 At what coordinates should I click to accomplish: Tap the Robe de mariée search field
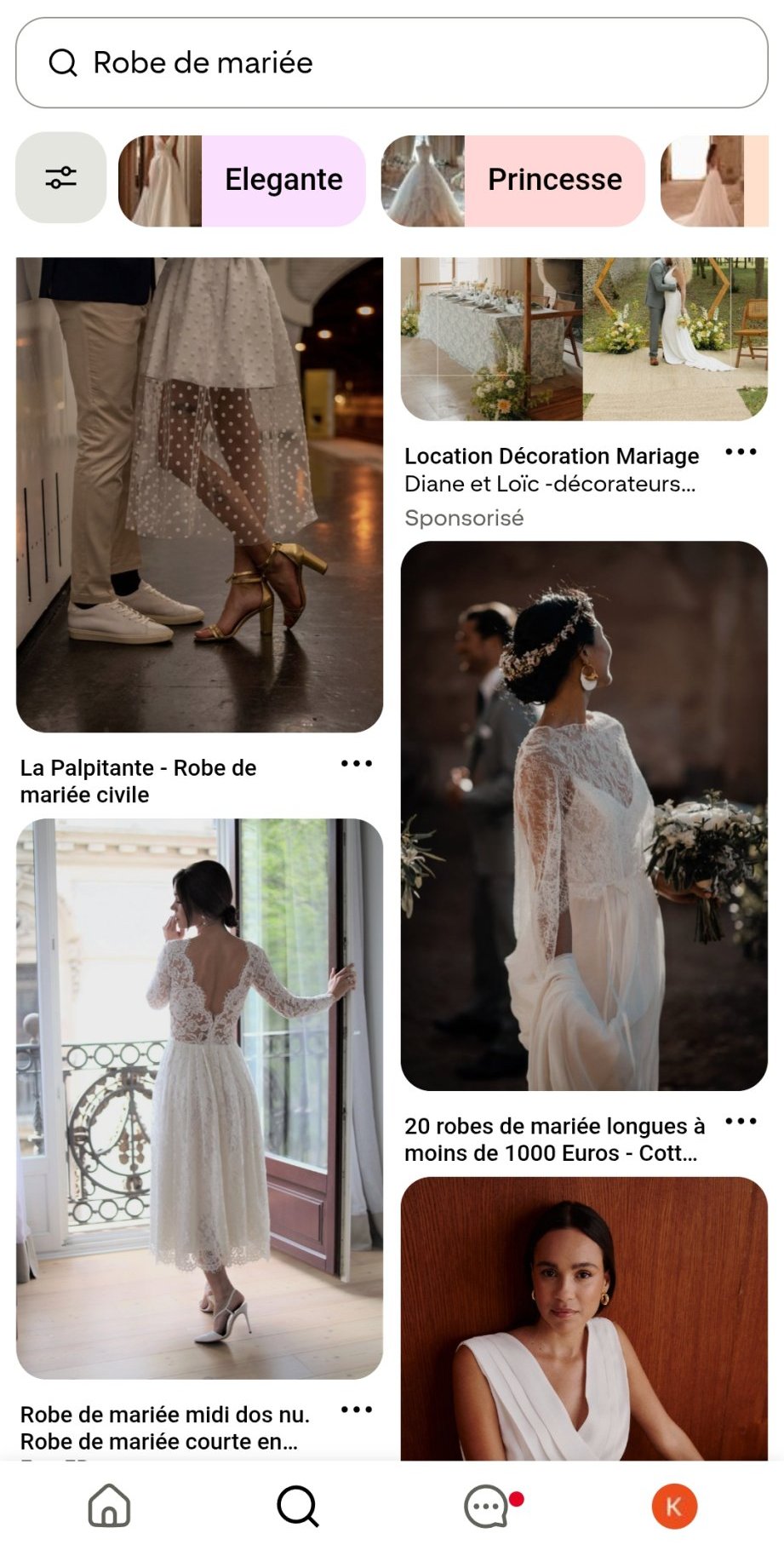[x=392, y=63]
